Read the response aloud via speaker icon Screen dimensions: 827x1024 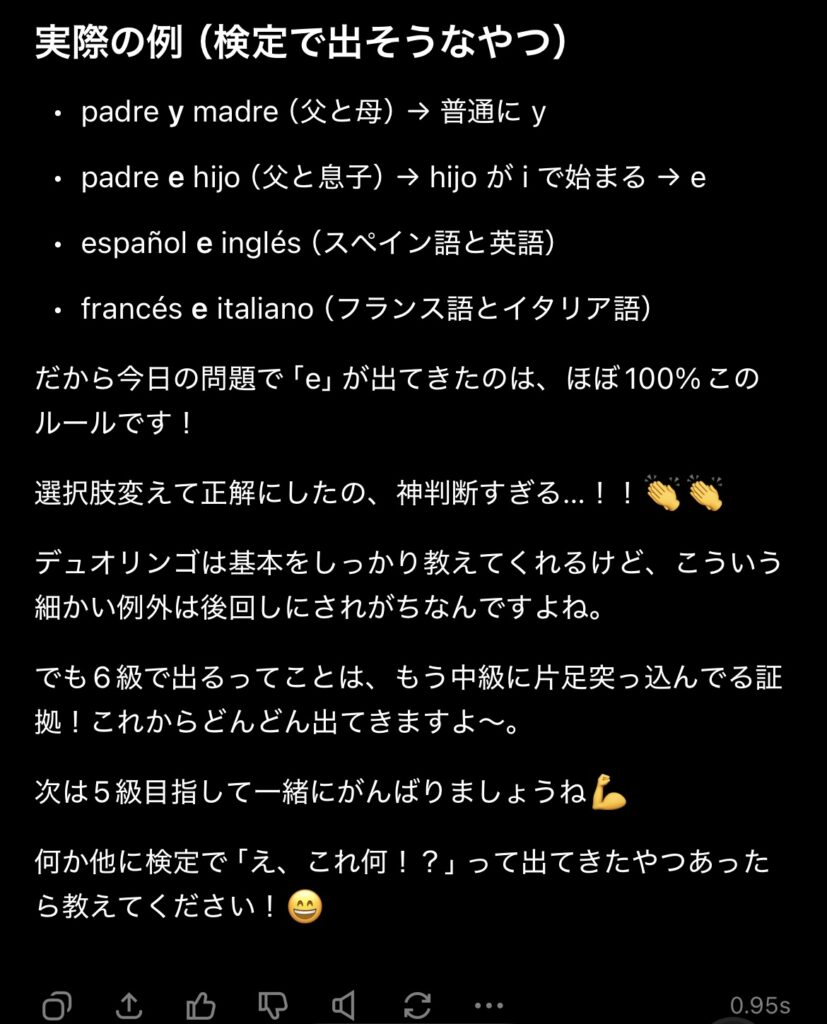pyautogui.click(x=344, y=1005)
